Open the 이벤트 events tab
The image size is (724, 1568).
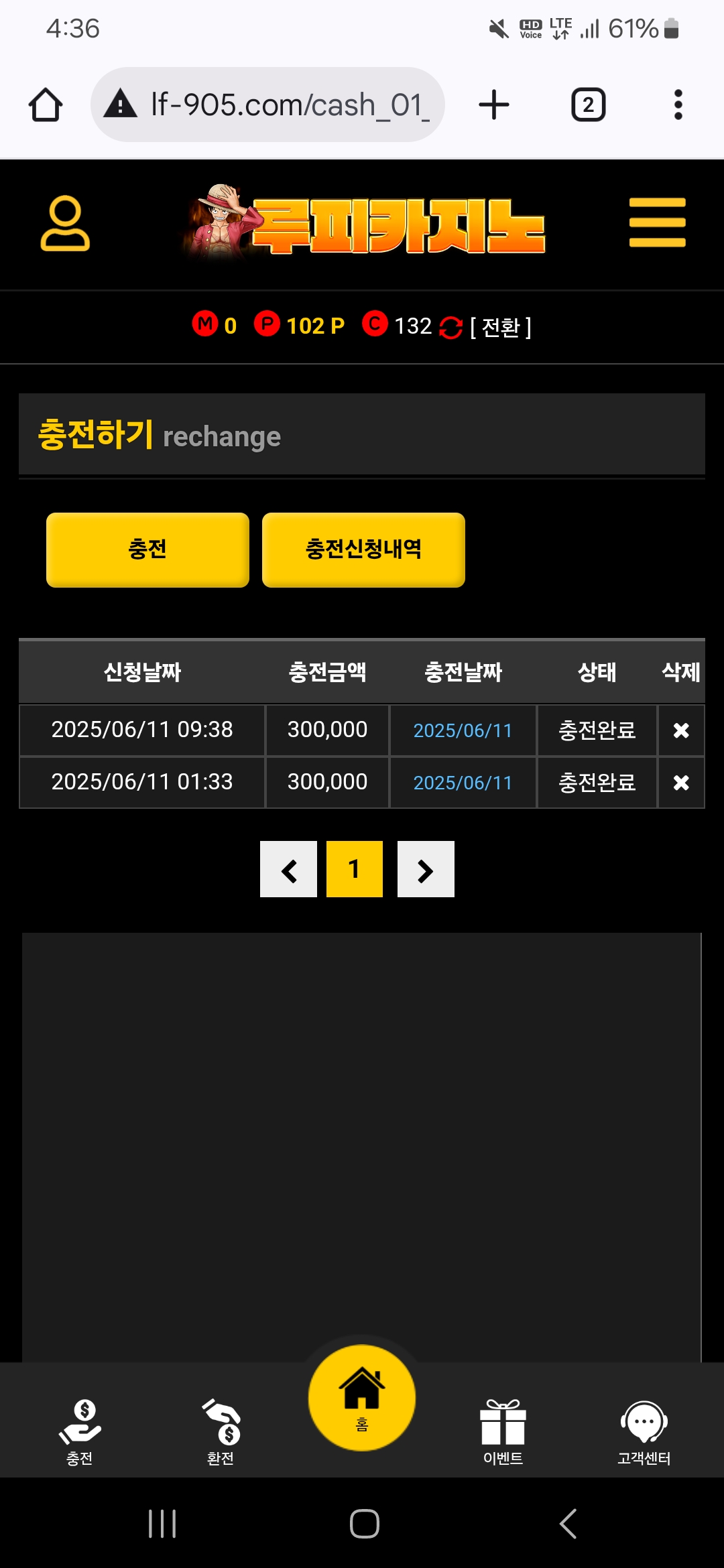click(x=503, y=1431)
